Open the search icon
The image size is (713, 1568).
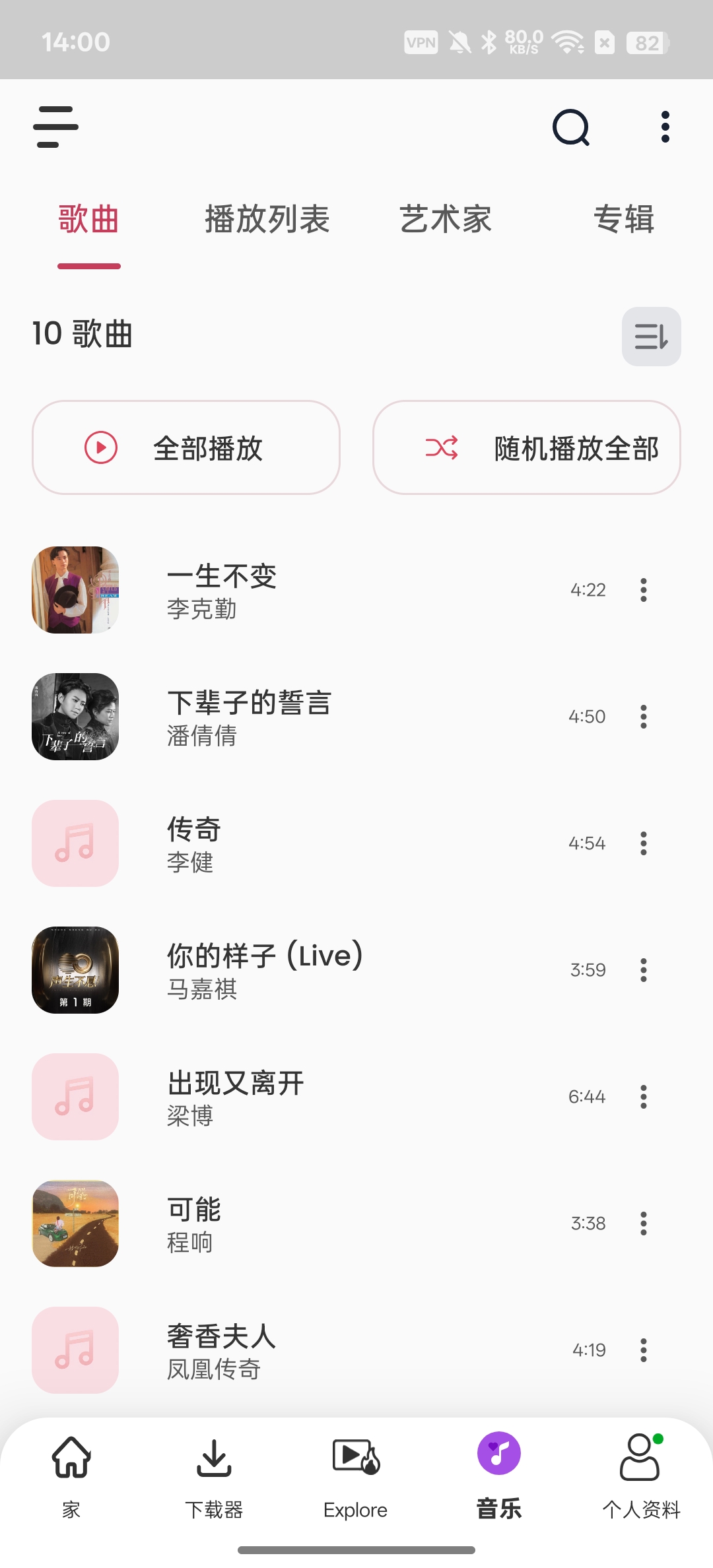(570, 127)
